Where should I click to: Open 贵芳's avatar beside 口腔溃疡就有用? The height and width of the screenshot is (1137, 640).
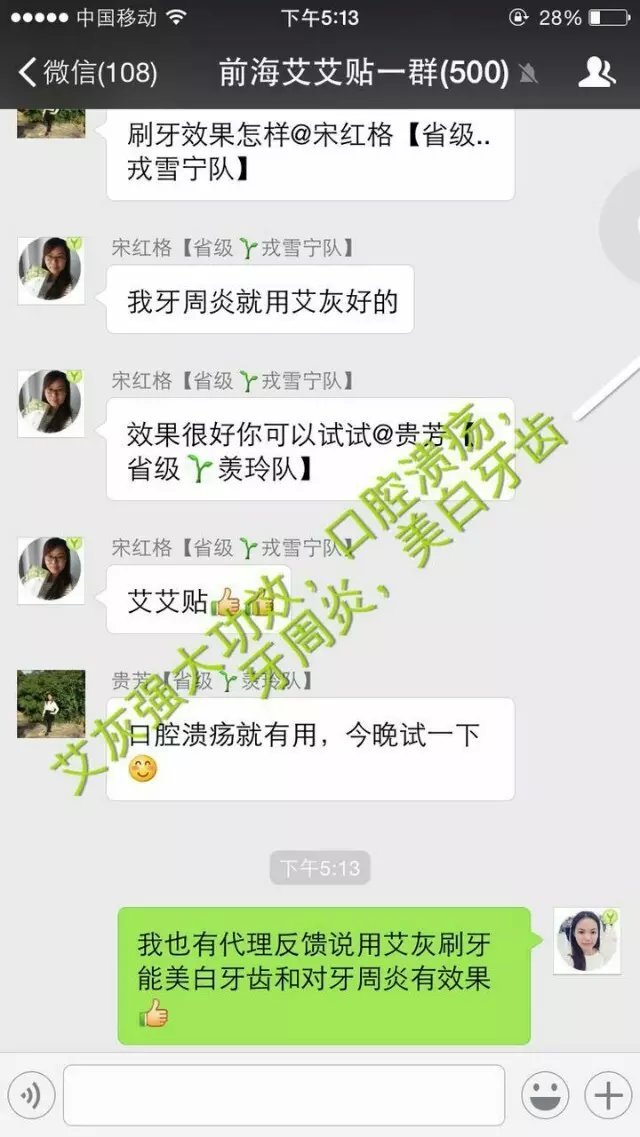pyautogui.click(x=51, y=704)
